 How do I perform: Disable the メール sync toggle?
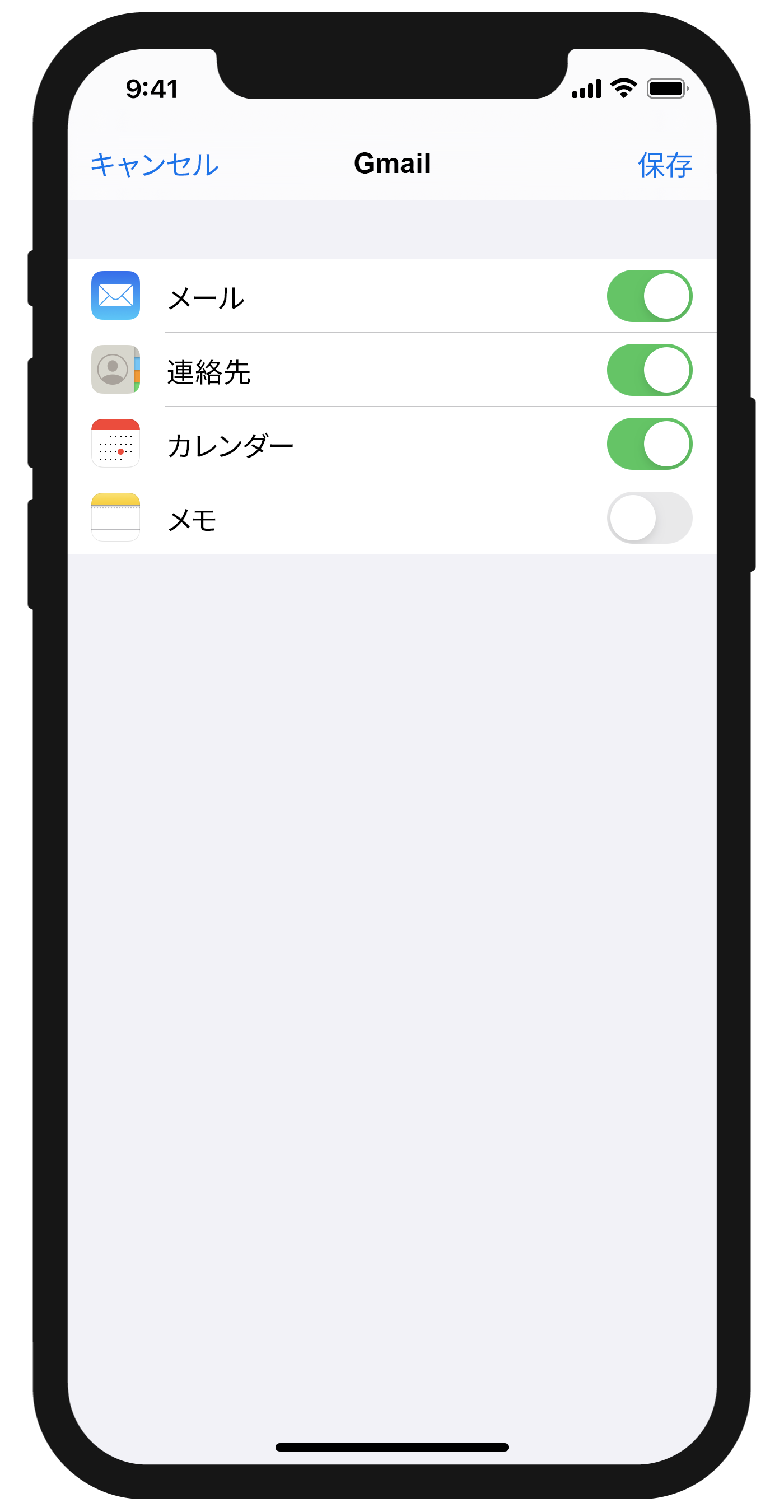[649, 296]
